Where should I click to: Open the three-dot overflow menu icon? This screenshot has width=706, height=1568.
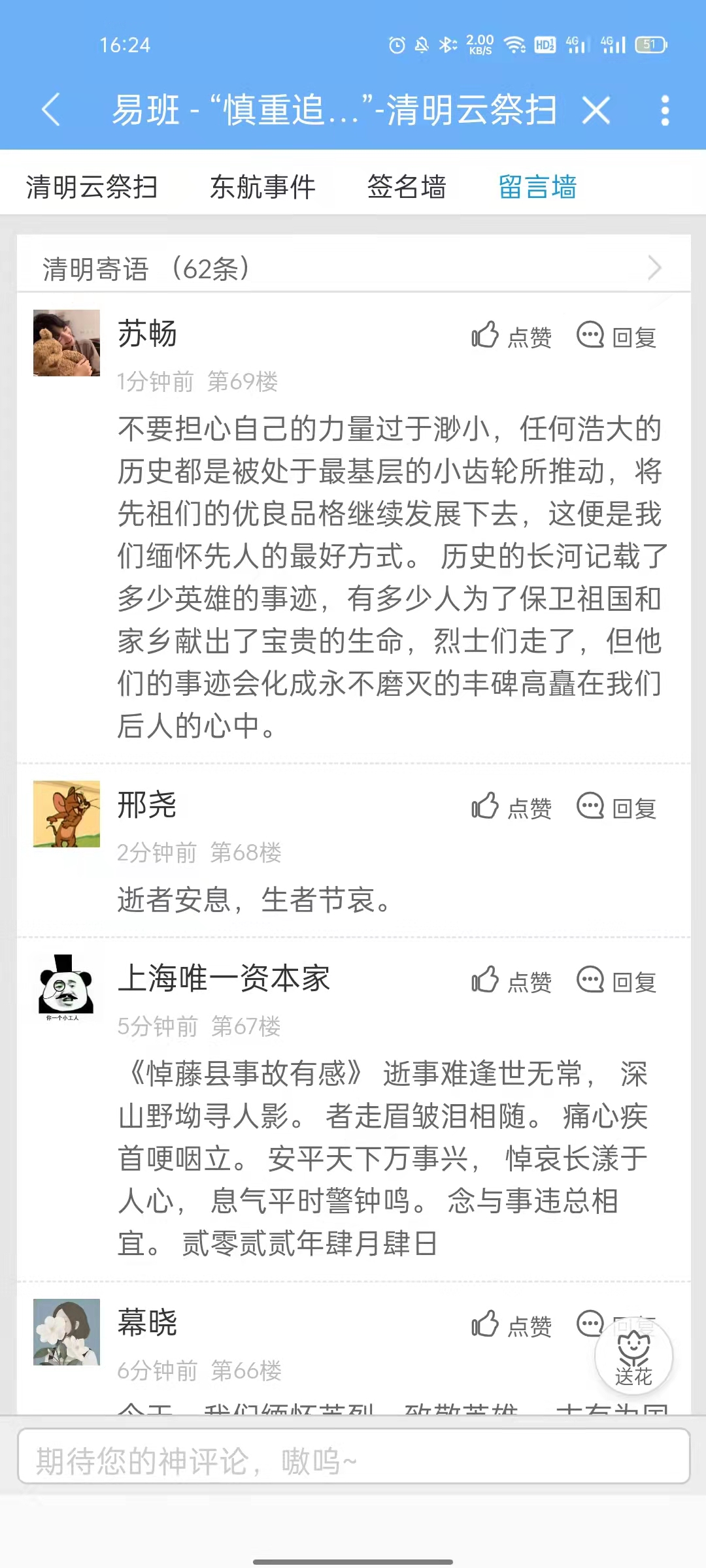[665, 111]
